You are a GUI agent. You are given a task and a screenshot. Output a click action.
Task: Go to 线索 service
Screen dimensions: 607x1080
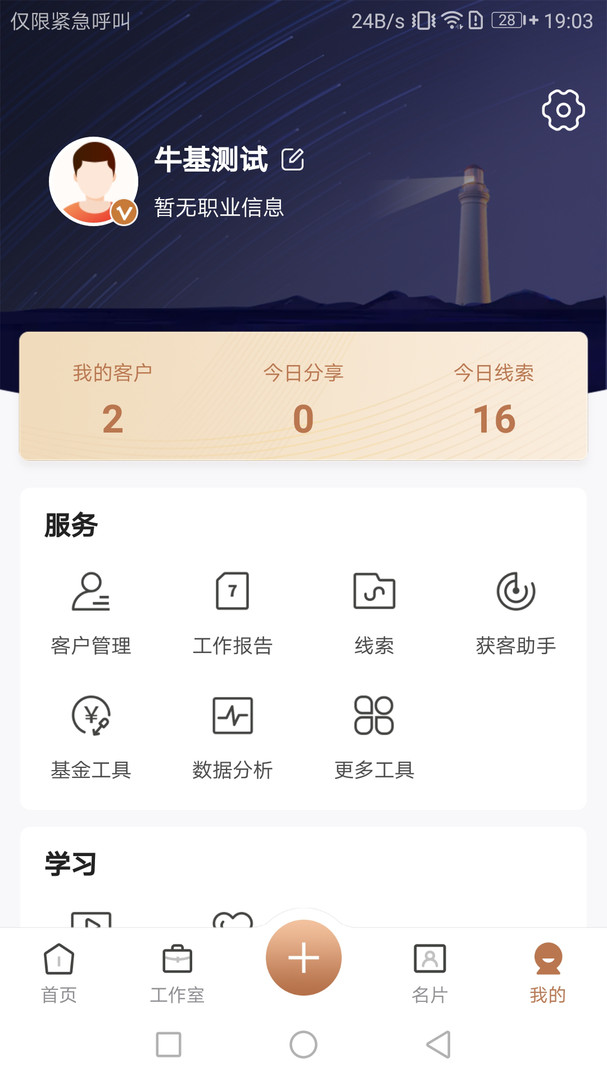point(374,612)
